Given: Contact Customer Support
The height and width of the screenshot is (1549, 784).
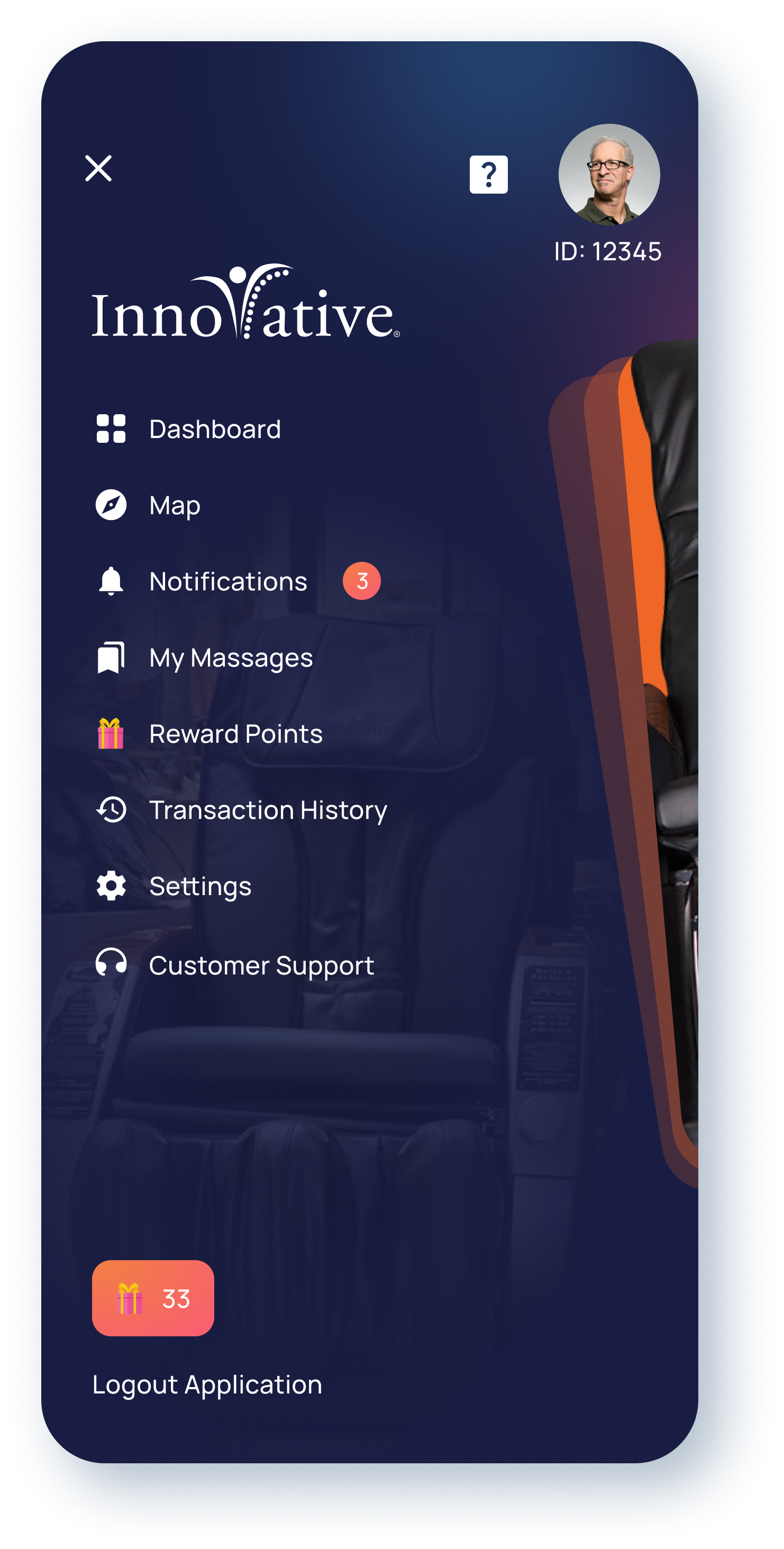Looking at the screenshot, I should 261,965.
